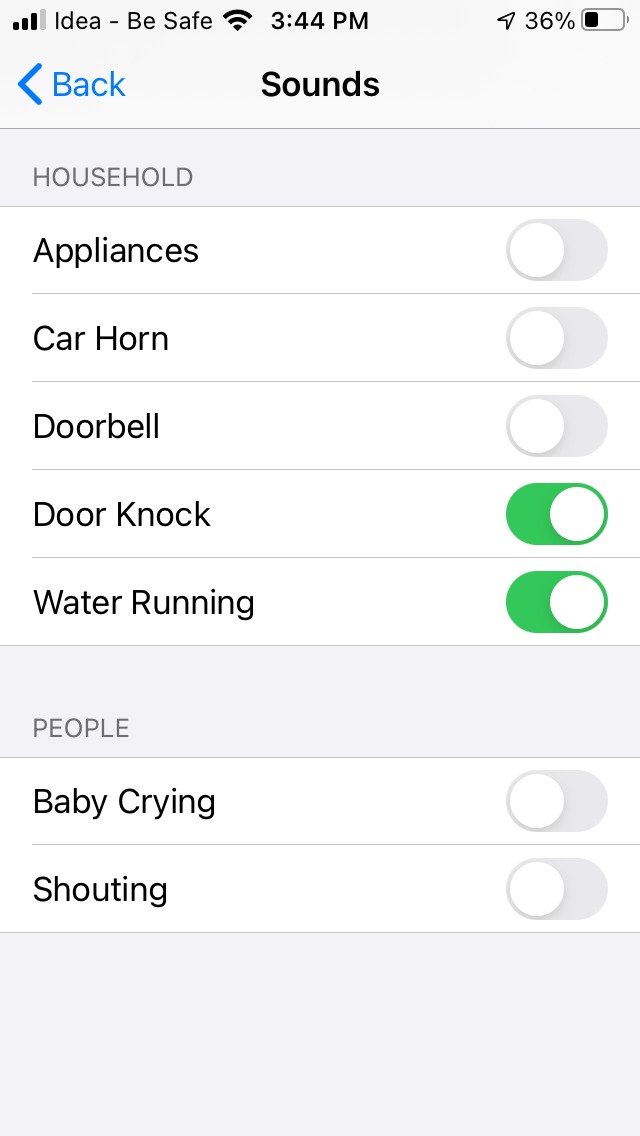Enable Baby Crying sound detection
The width and height of the screenshot is (640, 1136).
(x=556, y=801)
